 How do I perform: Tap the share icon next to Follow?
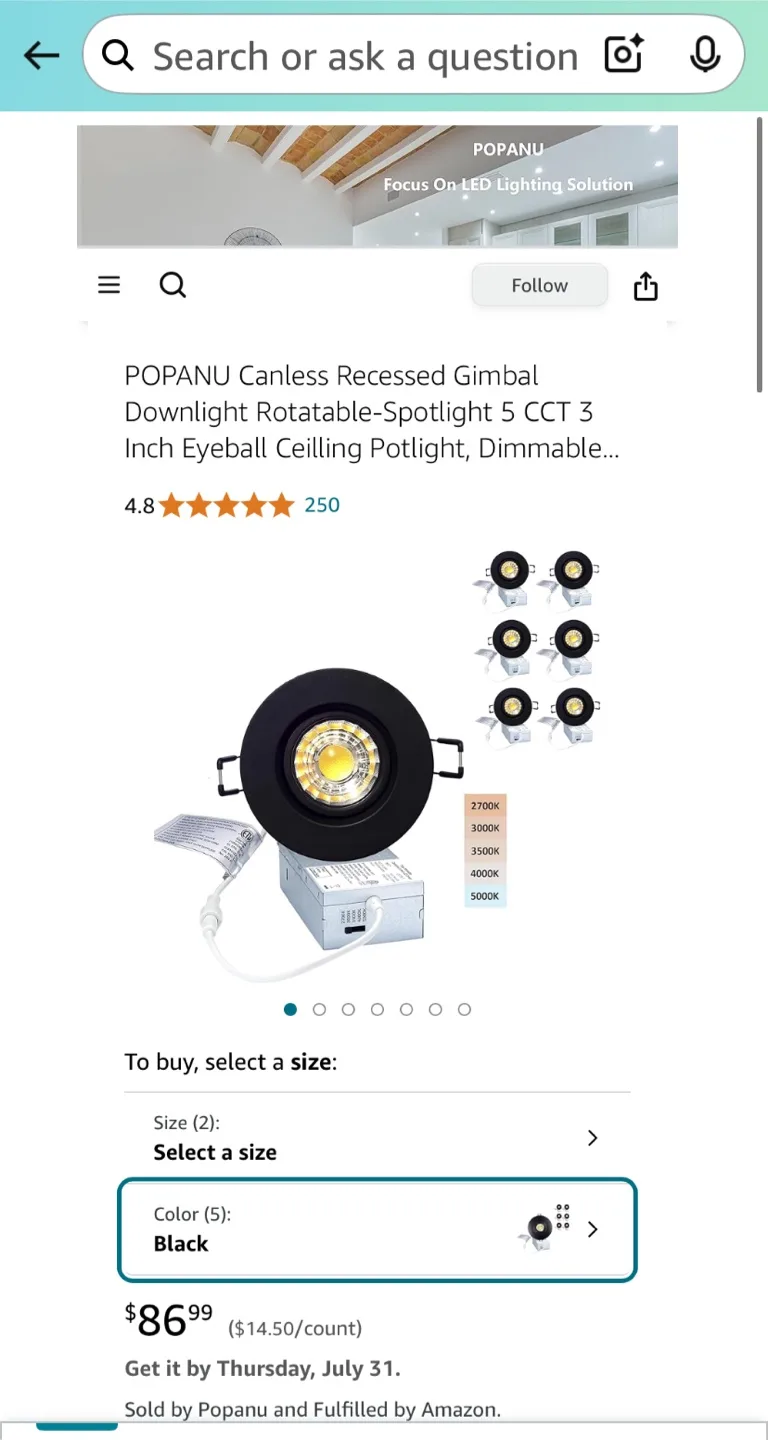tap(645, 285)
